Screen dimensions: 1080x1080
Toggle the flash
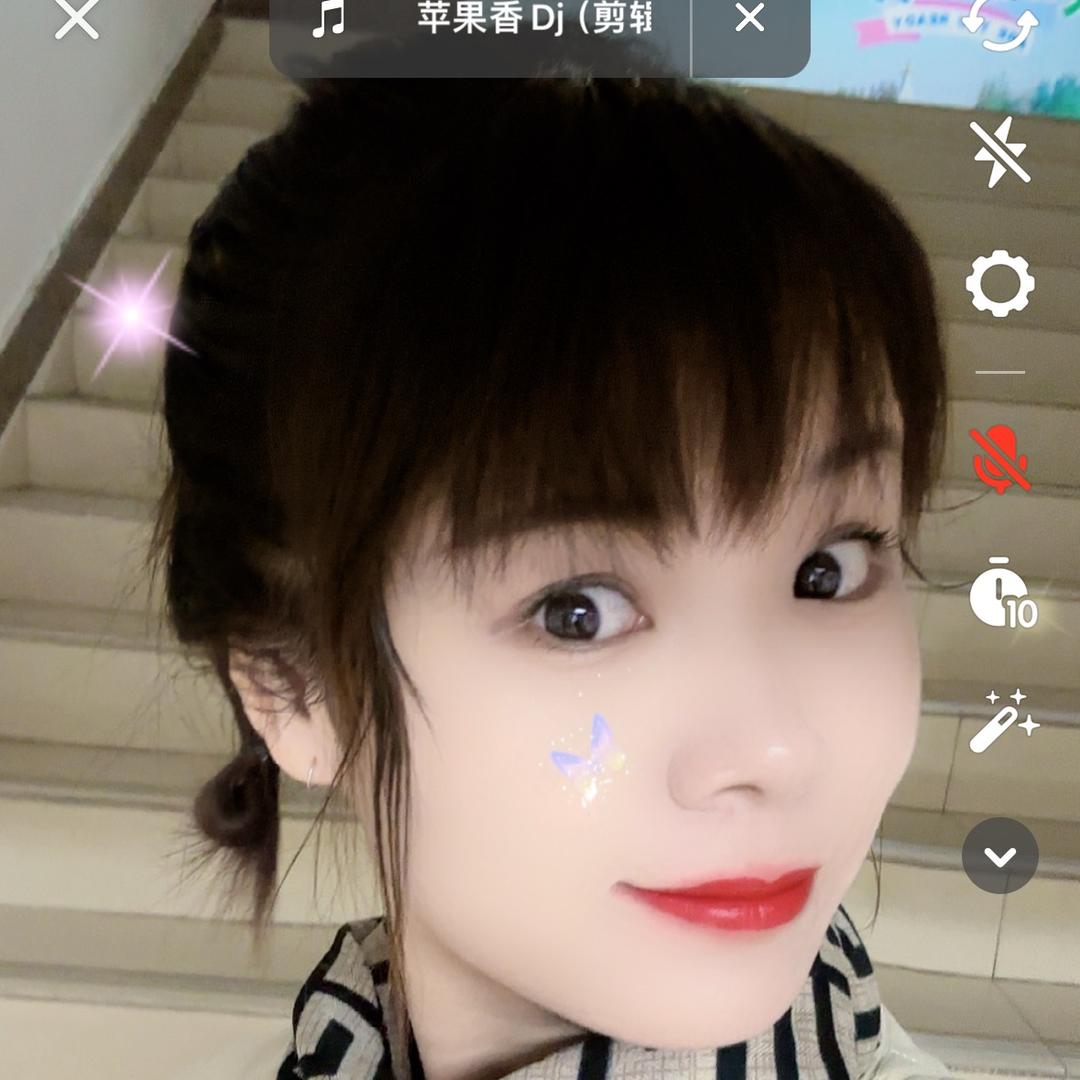tap(1000, 152)
